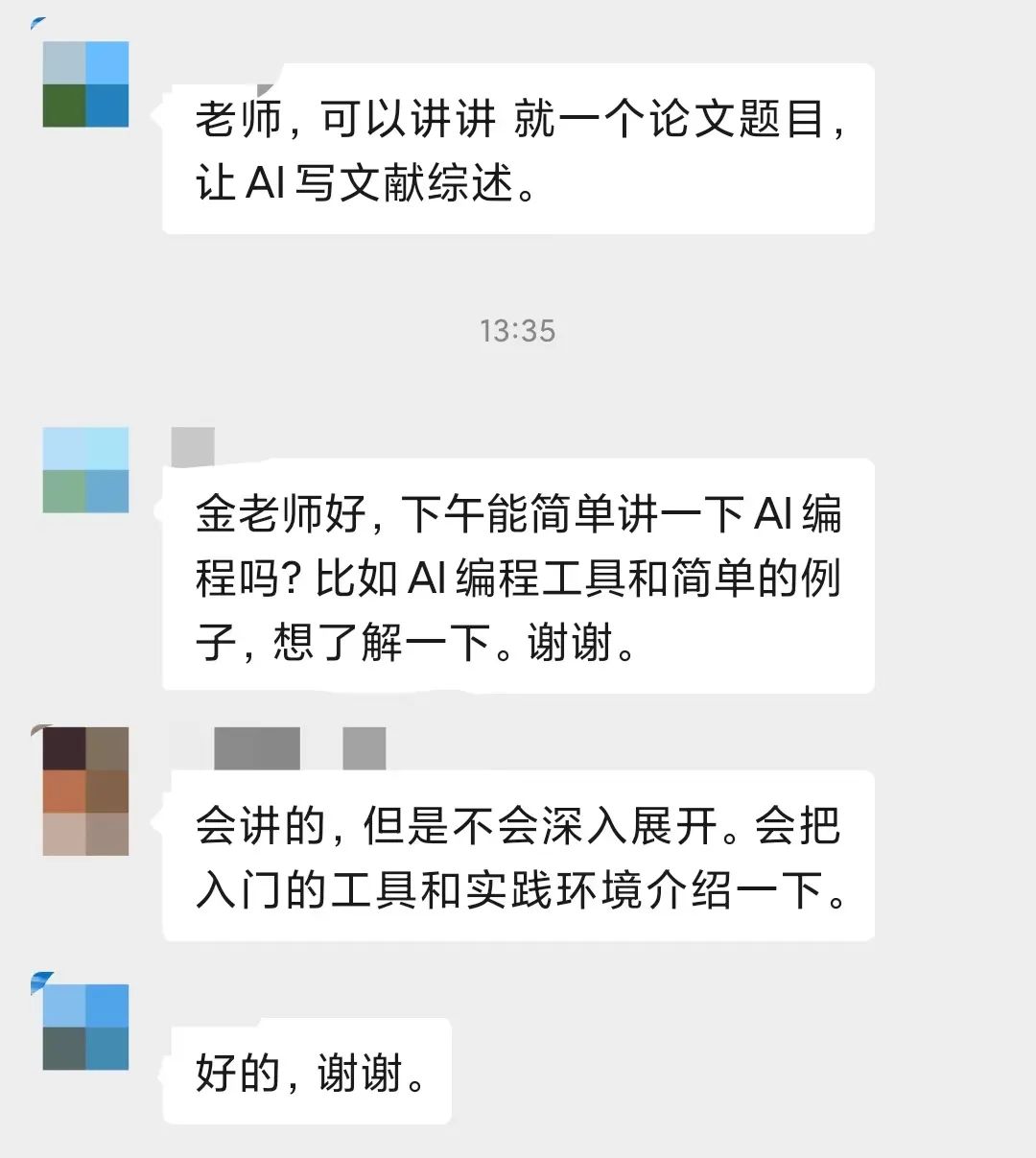Tap avatar of sender asking about AI编程
This screenshot has height=1158, width=1036.
pyautogui.click(x=85, y=470)
